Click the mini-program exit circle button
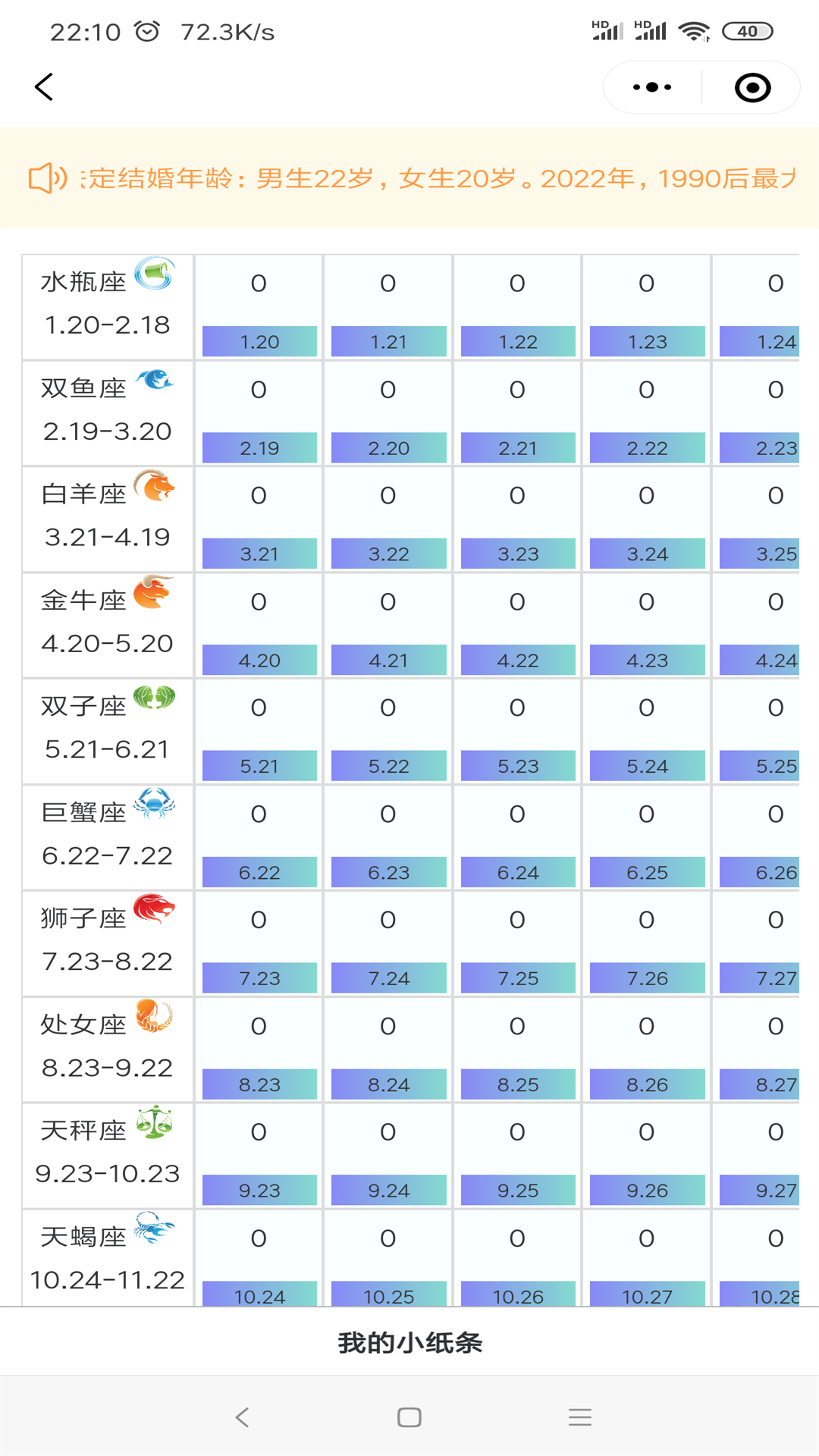Screen dimensions: 819x1456 (x=752, y=86)
